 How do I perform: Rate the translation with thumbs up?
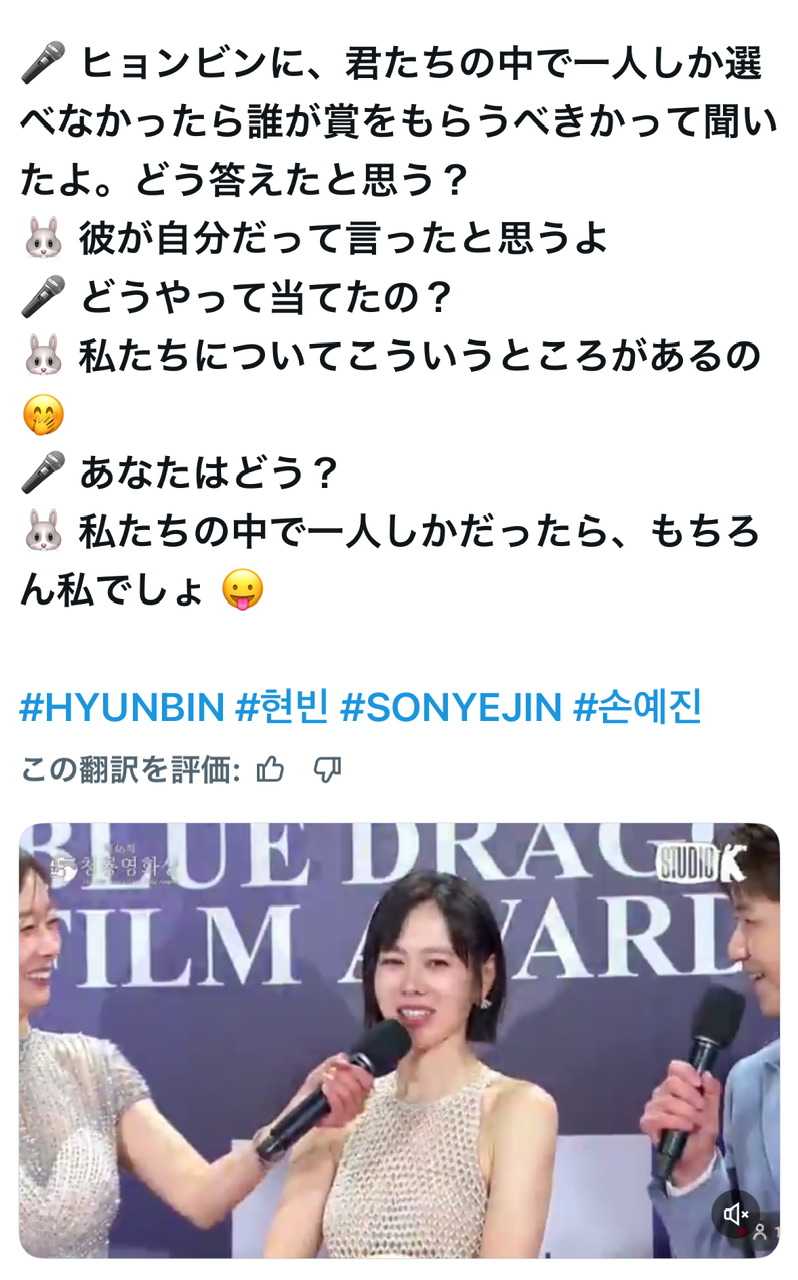[270, 769]
